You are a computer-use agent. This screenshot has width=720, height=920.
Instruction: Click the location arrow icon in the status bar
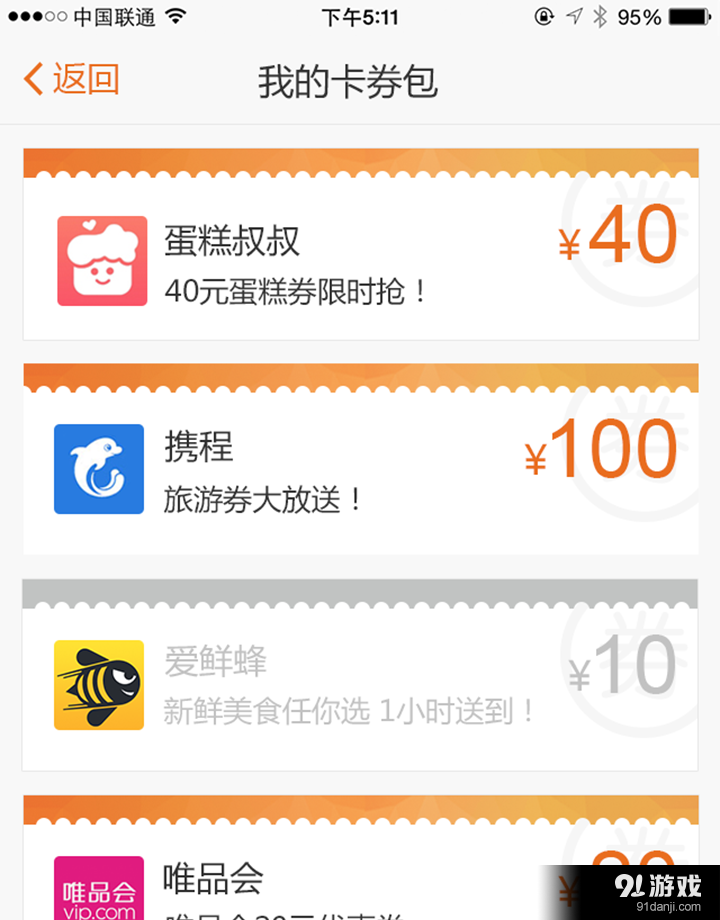(574, 16)
